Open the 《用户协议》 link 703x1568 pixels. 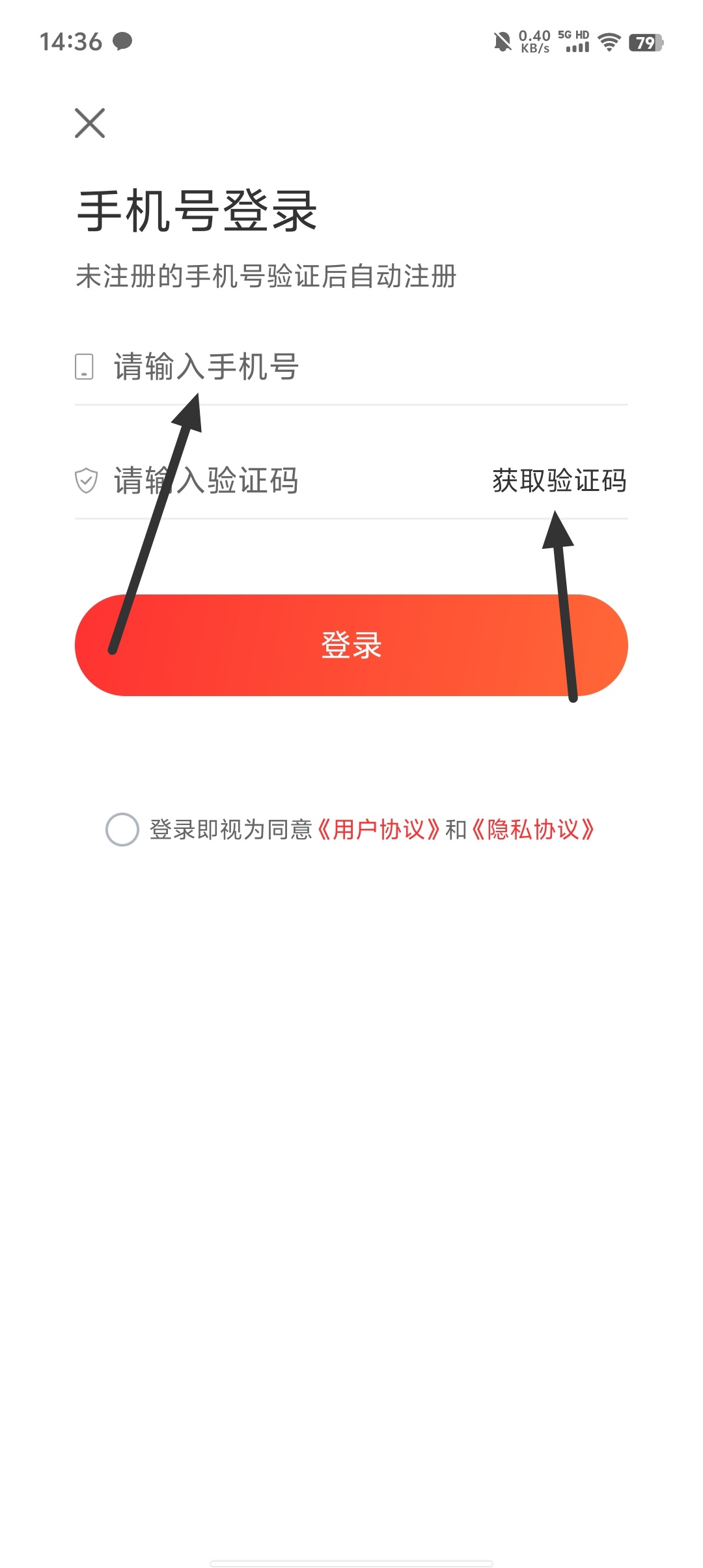pos(379,830)
